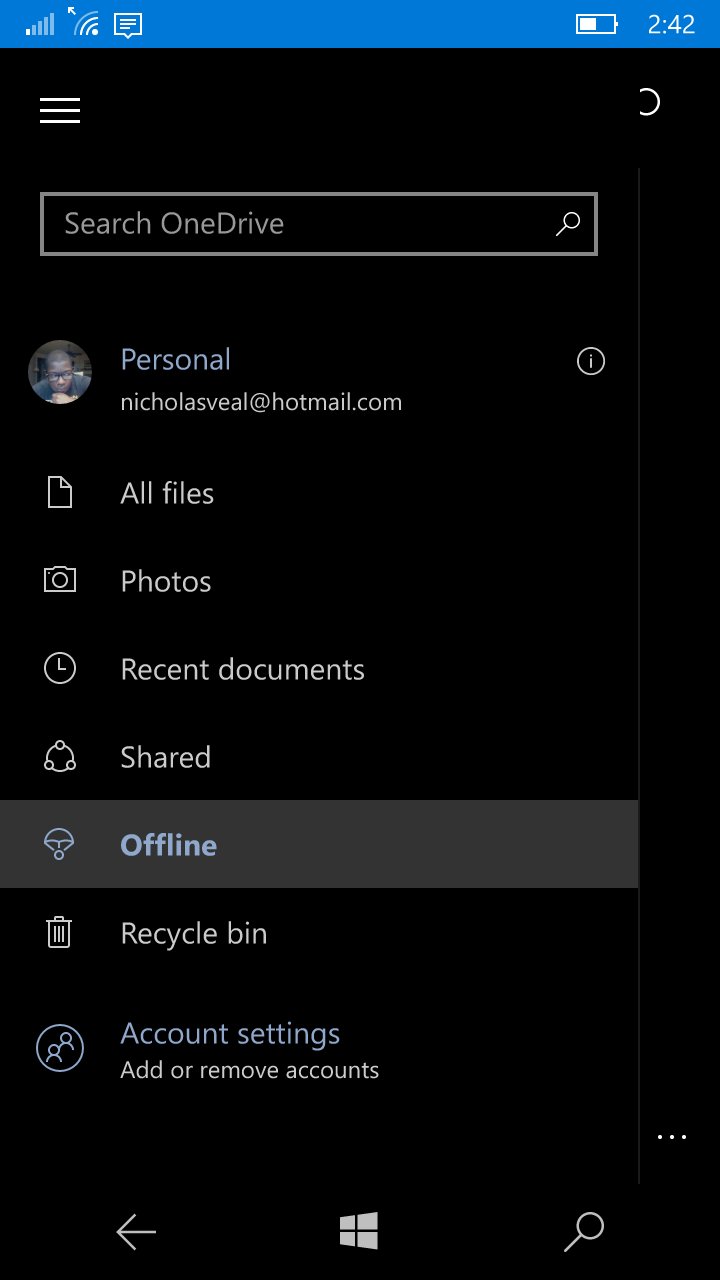Tap the hamburger menu button

point(60,110)
